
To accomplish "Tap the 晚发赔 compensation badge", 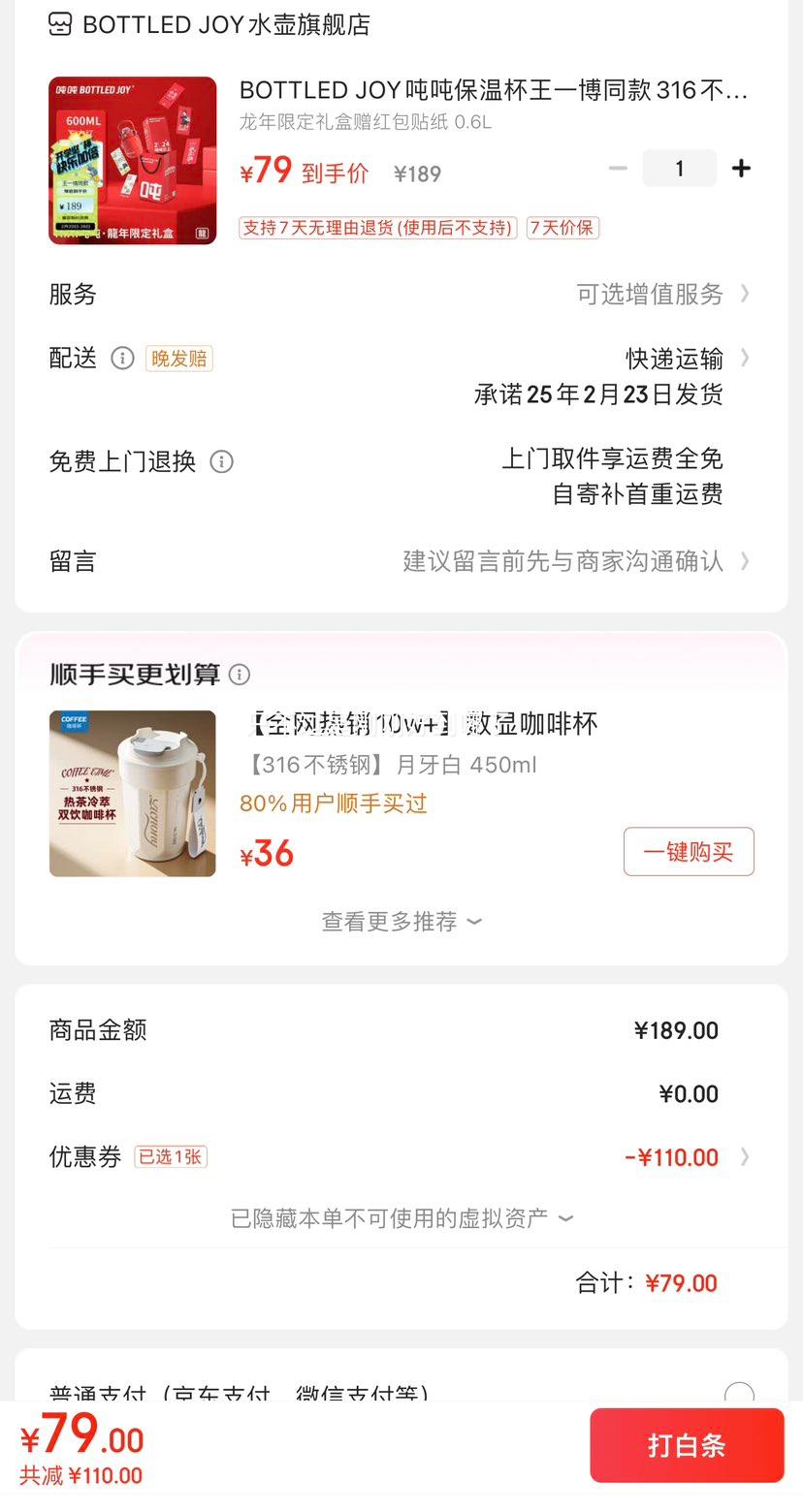I will point(178,358).
